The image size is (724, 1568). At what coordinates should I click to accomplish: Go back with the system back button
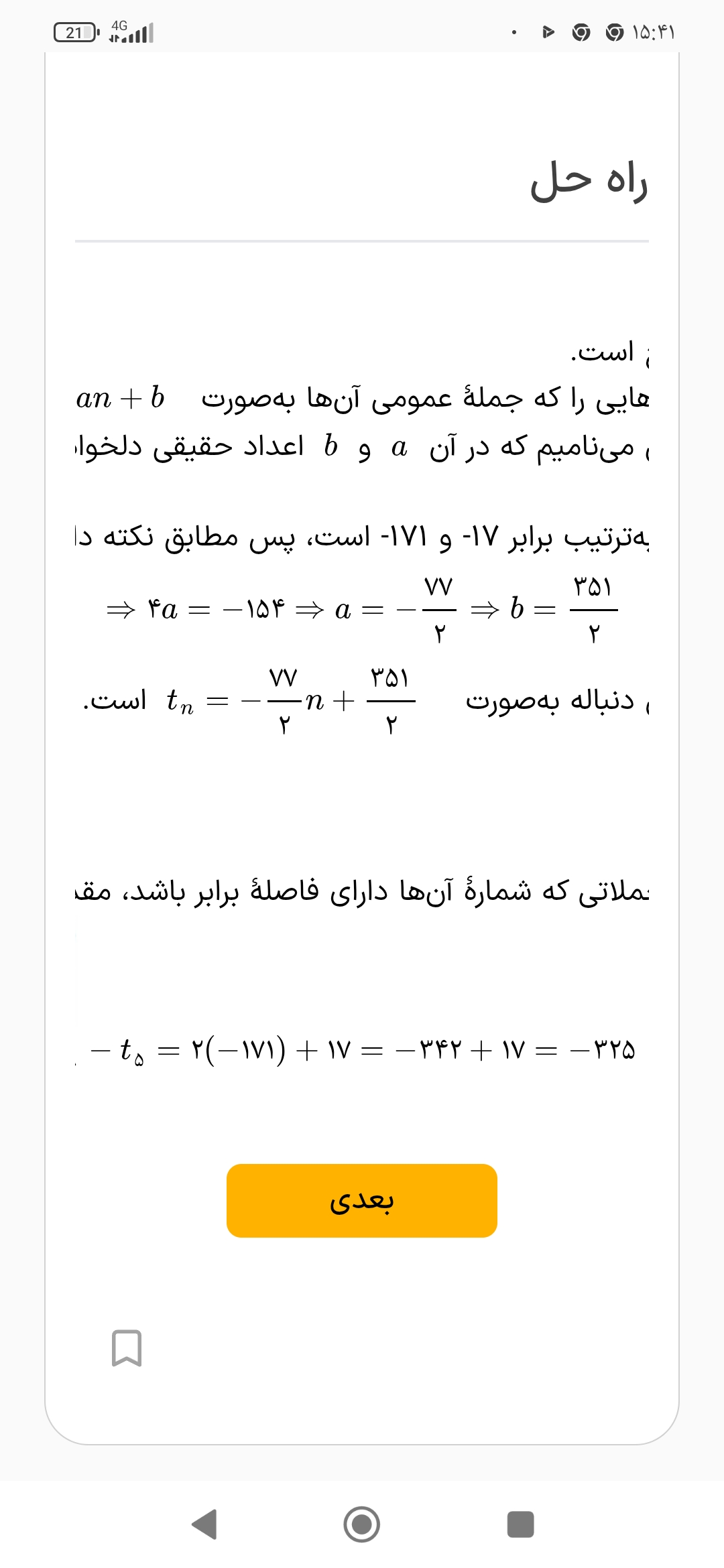point(204,1524)
